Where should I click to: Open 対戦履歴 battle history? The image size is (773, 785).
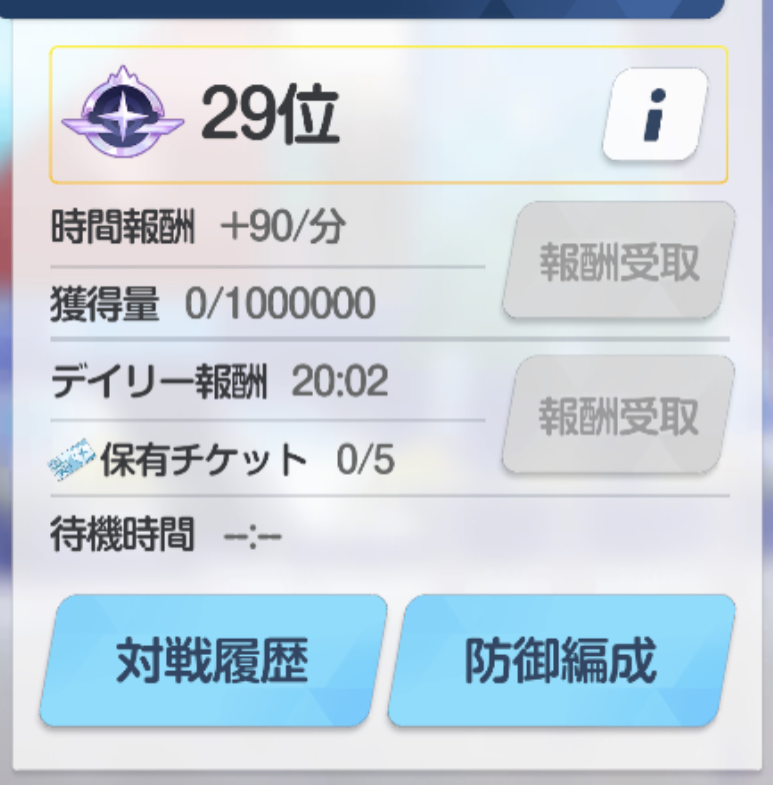[x=212, y=660]
